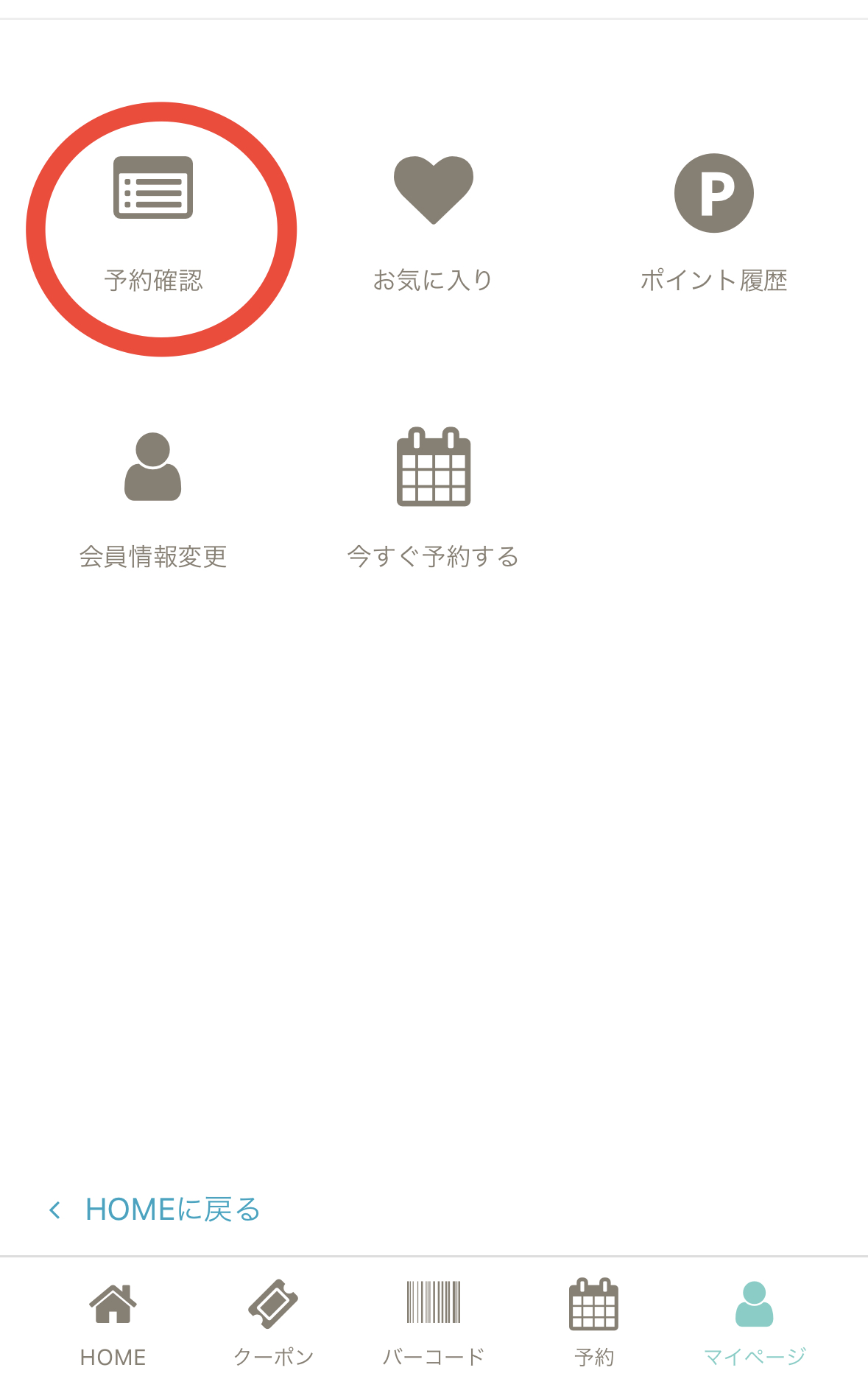
Task: Select the マイページ tab
Action: click(755, 1324)
